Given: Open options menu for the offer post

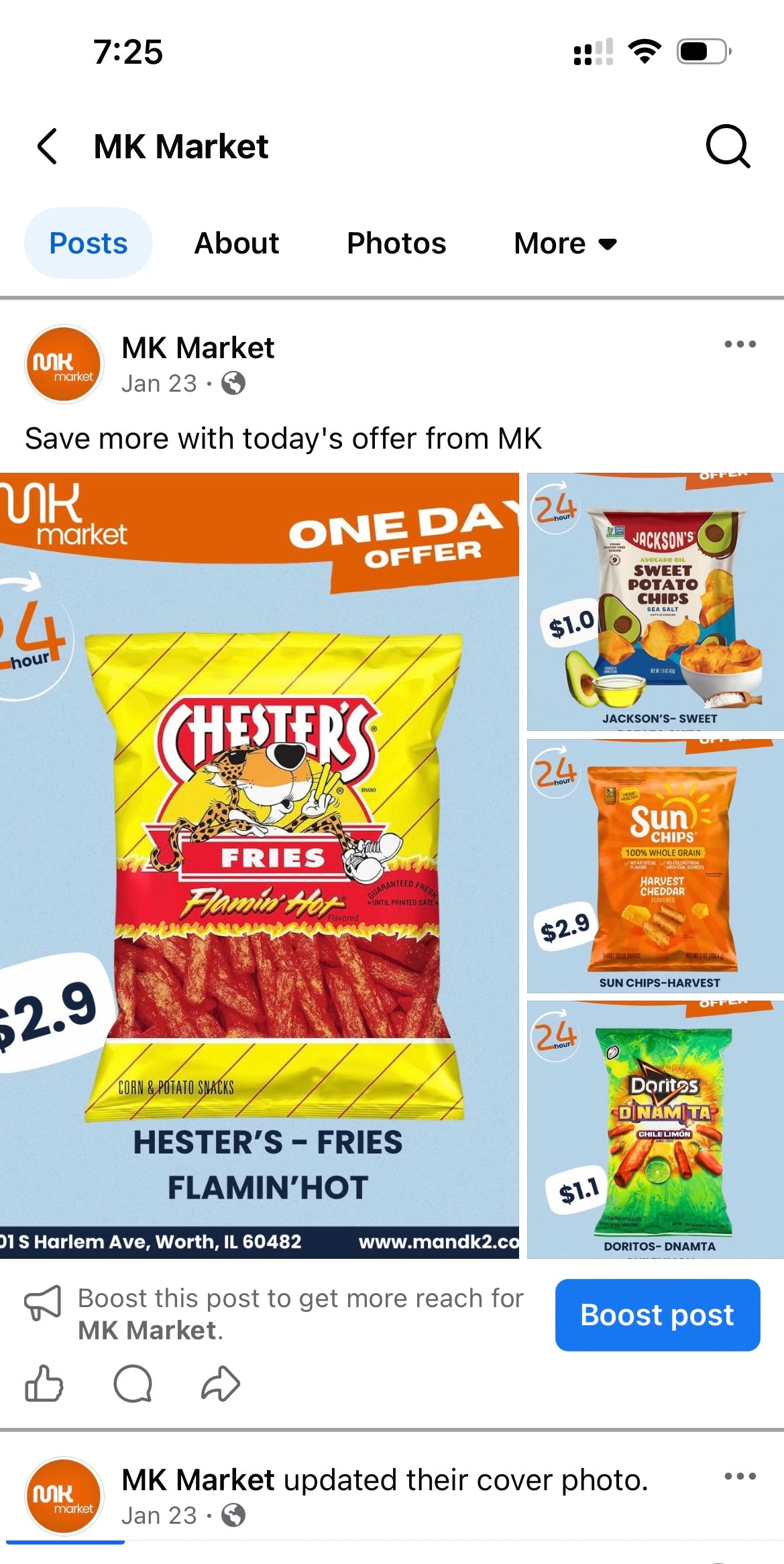Looking at the screenshot, I should coord(740,344).
